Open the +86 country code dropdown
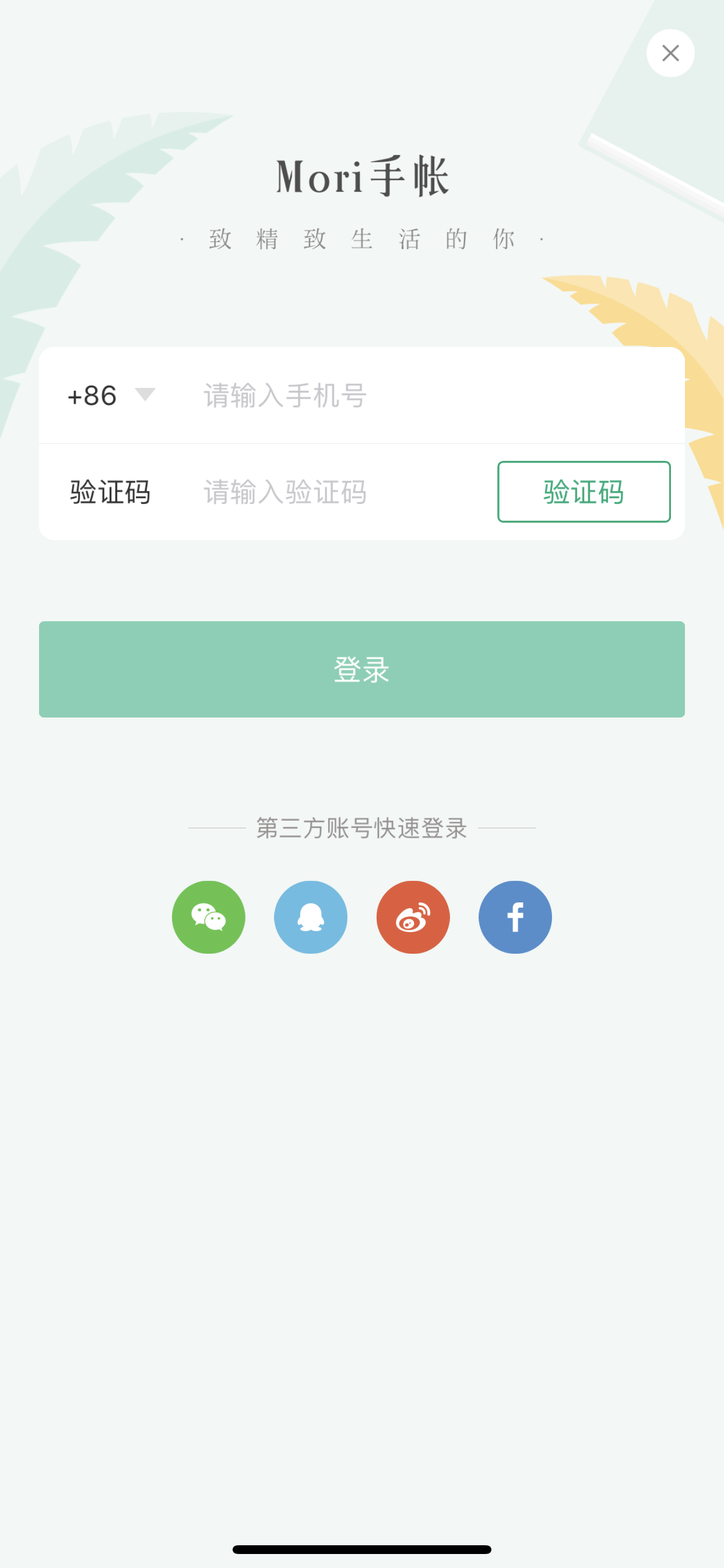Screen dimensions: 724x1568 pos(111,395)
